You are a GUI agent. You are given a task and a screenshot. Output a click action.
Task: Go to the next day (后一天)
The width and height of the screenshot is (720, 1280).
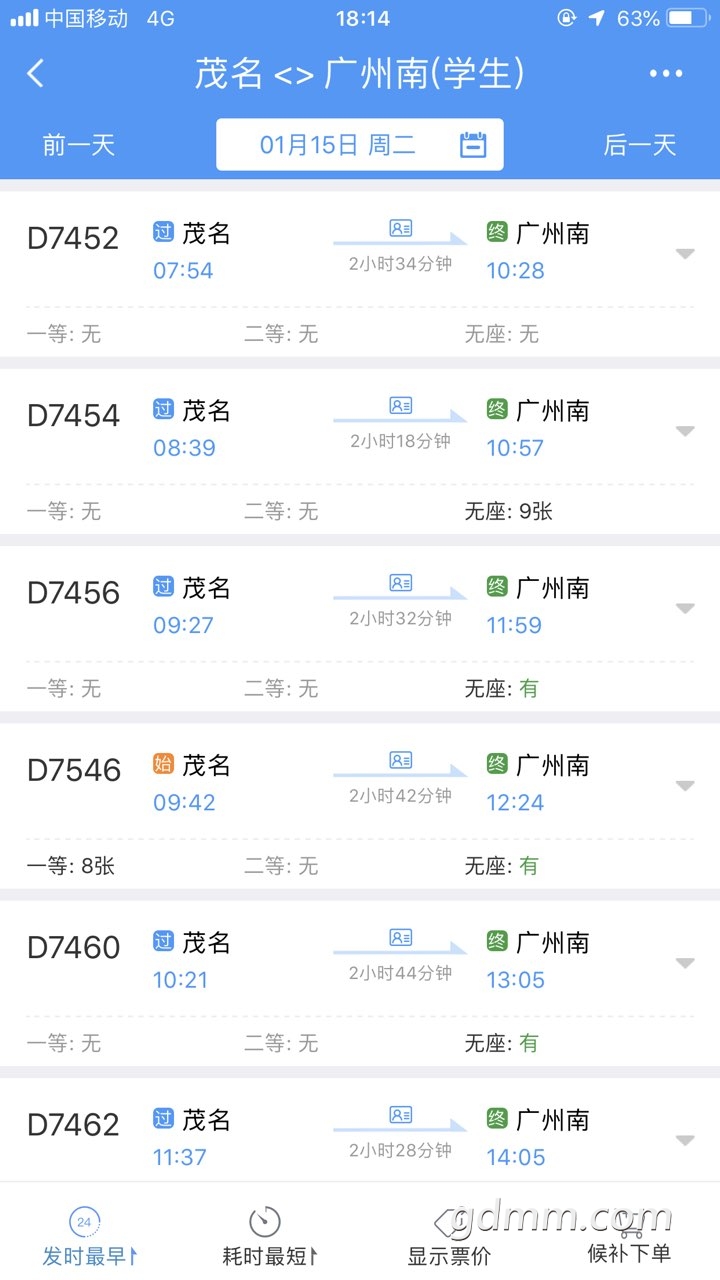pos(640,145)
